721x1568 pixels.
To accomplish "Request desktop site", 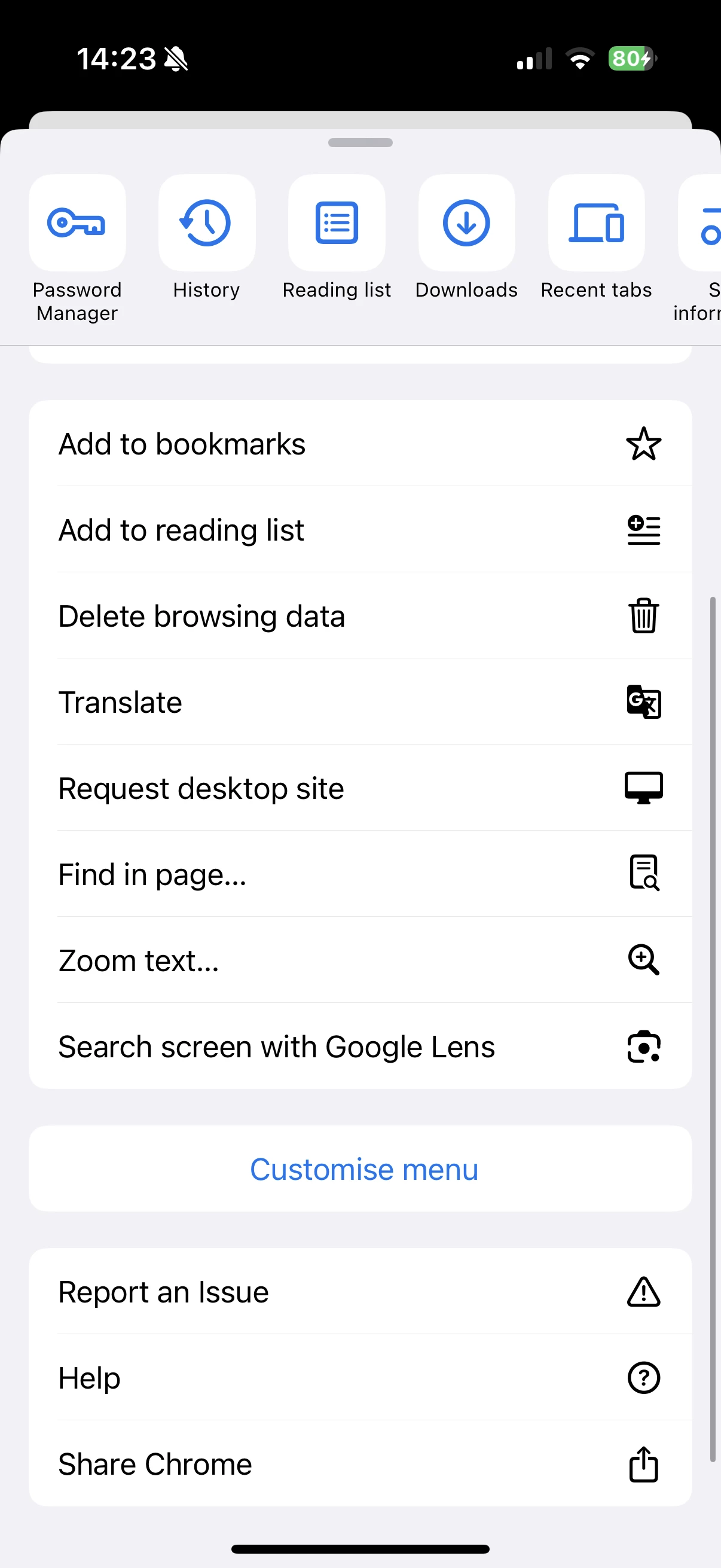I will coord(360,788).
